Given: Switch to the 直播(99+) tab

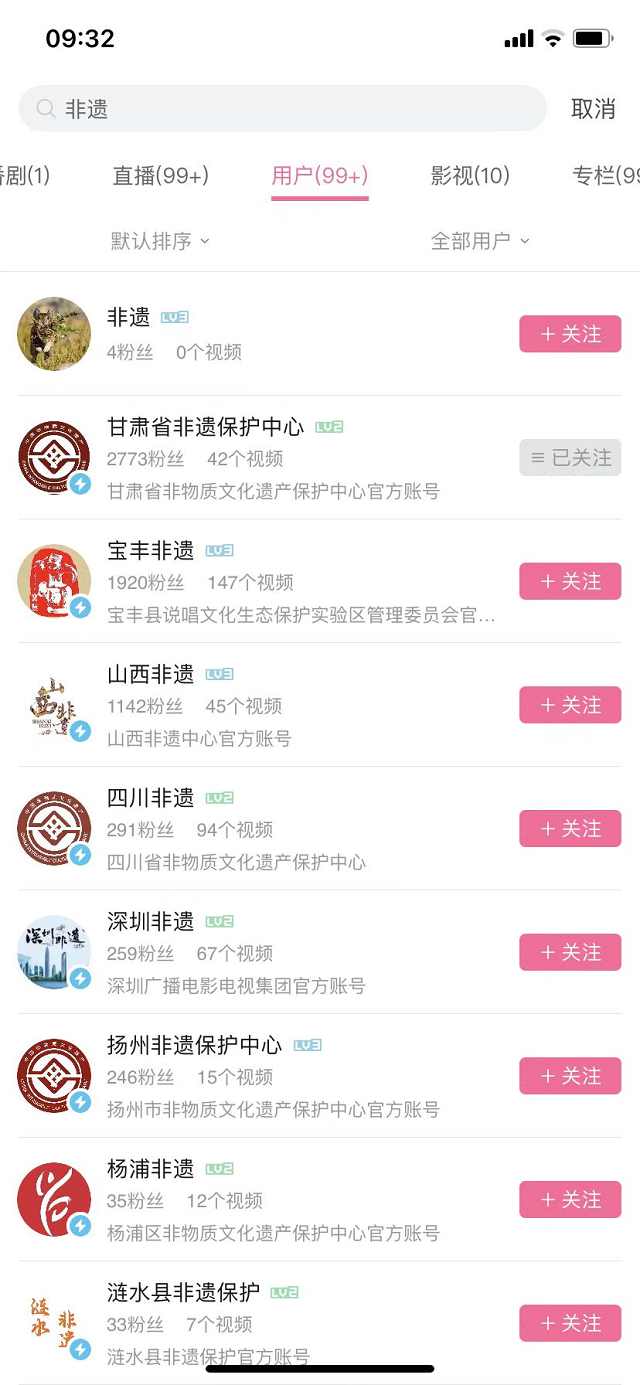Looking at the screenshot, I should 160,176.
